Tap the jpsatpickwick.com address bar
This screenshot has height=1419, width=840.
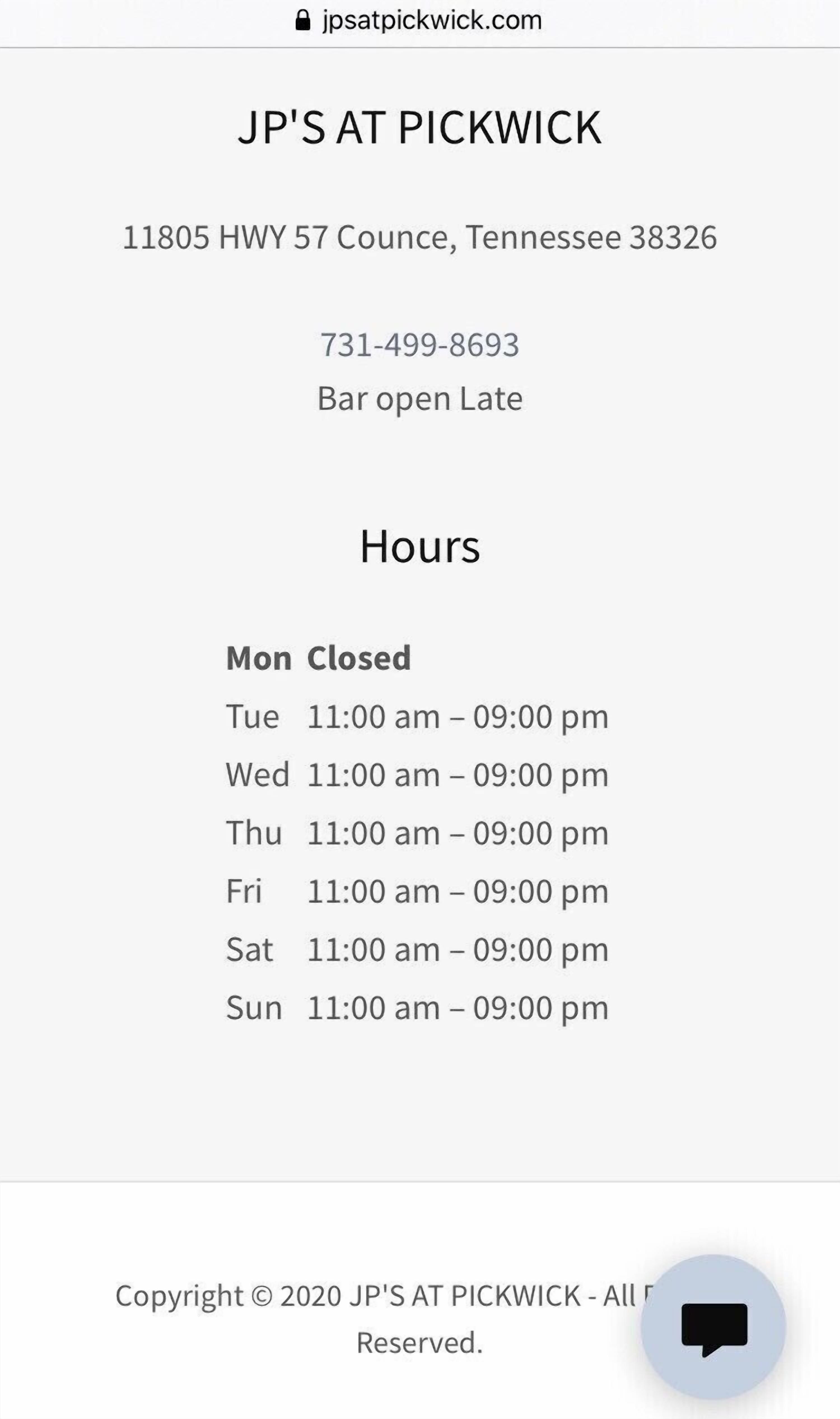[x=419, y=21]
